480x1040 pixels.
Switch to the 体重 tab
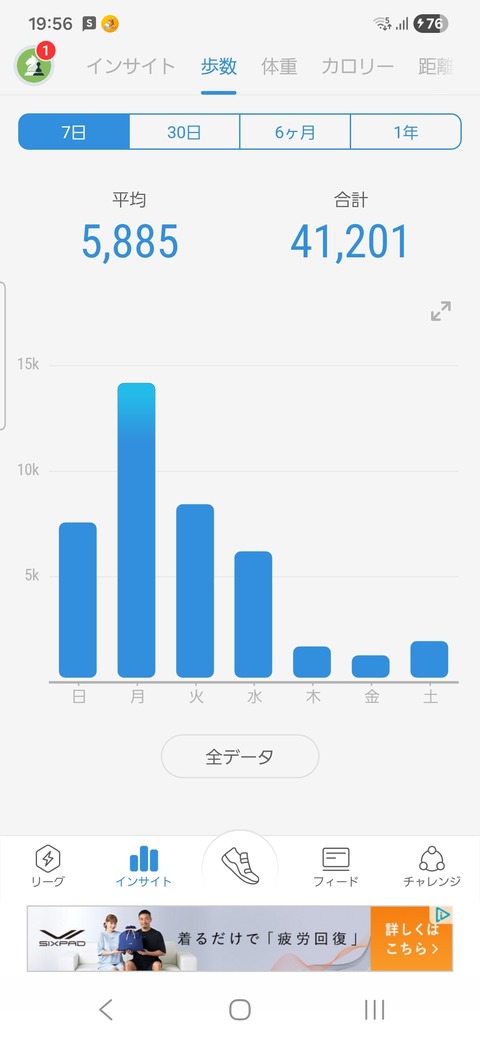click(x=279, y=66)
